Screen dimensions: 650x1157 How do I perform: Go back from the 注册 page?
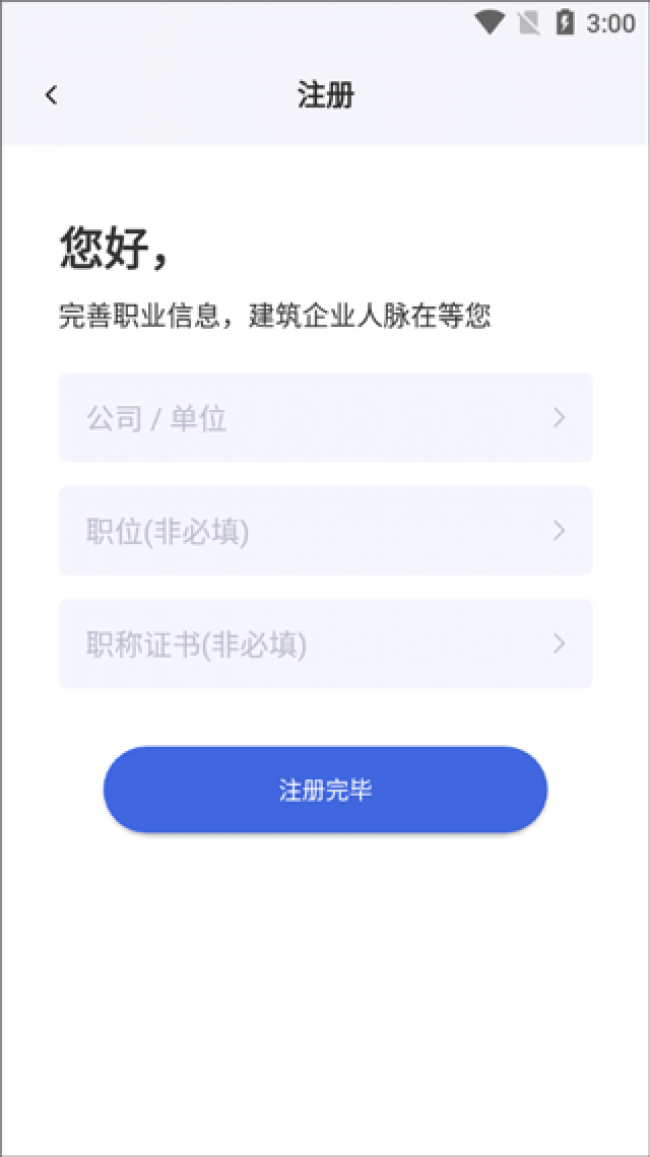point(51,95)
